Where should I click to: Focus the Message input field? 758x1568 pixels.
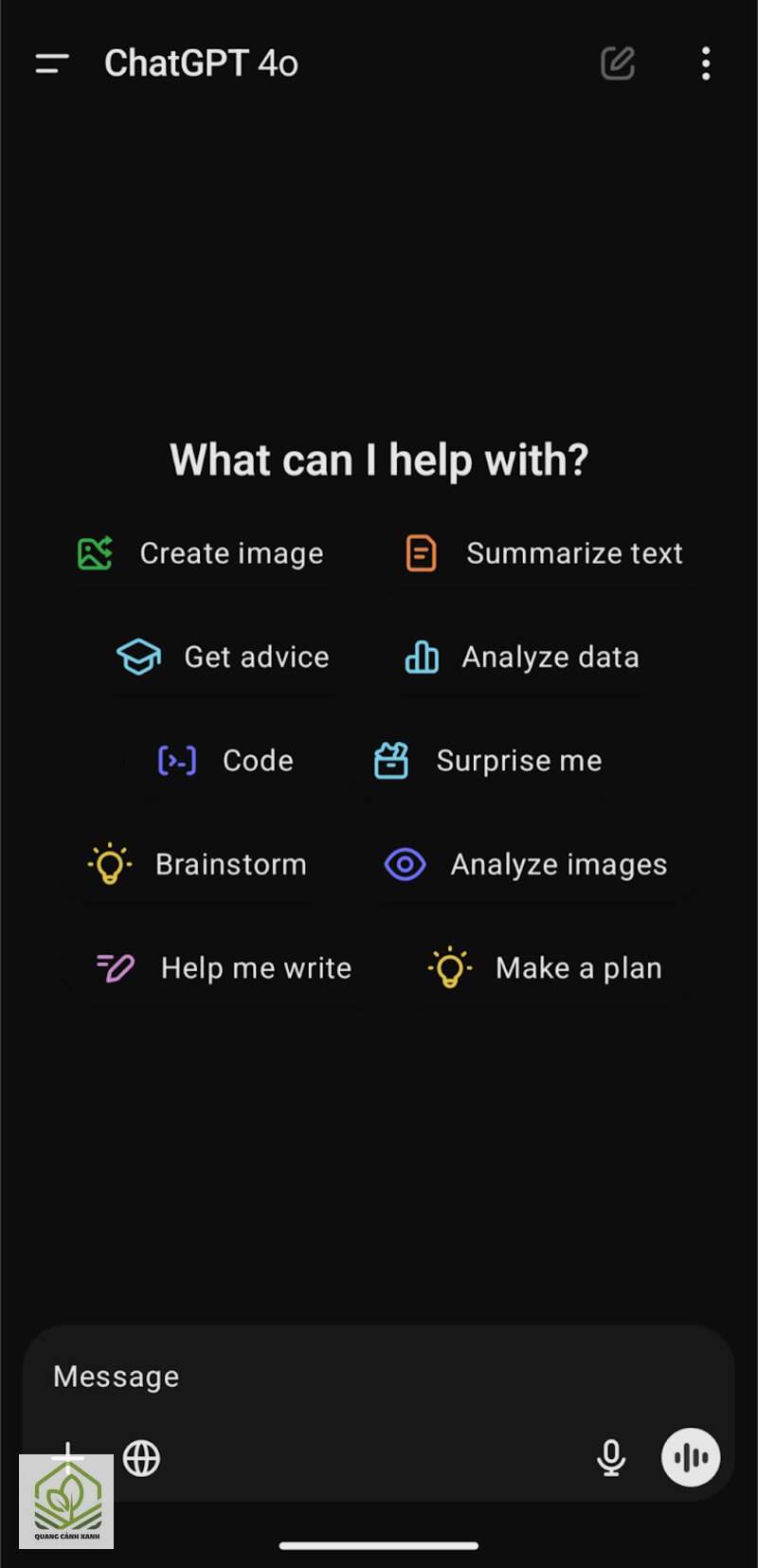tap(379, 1377)
